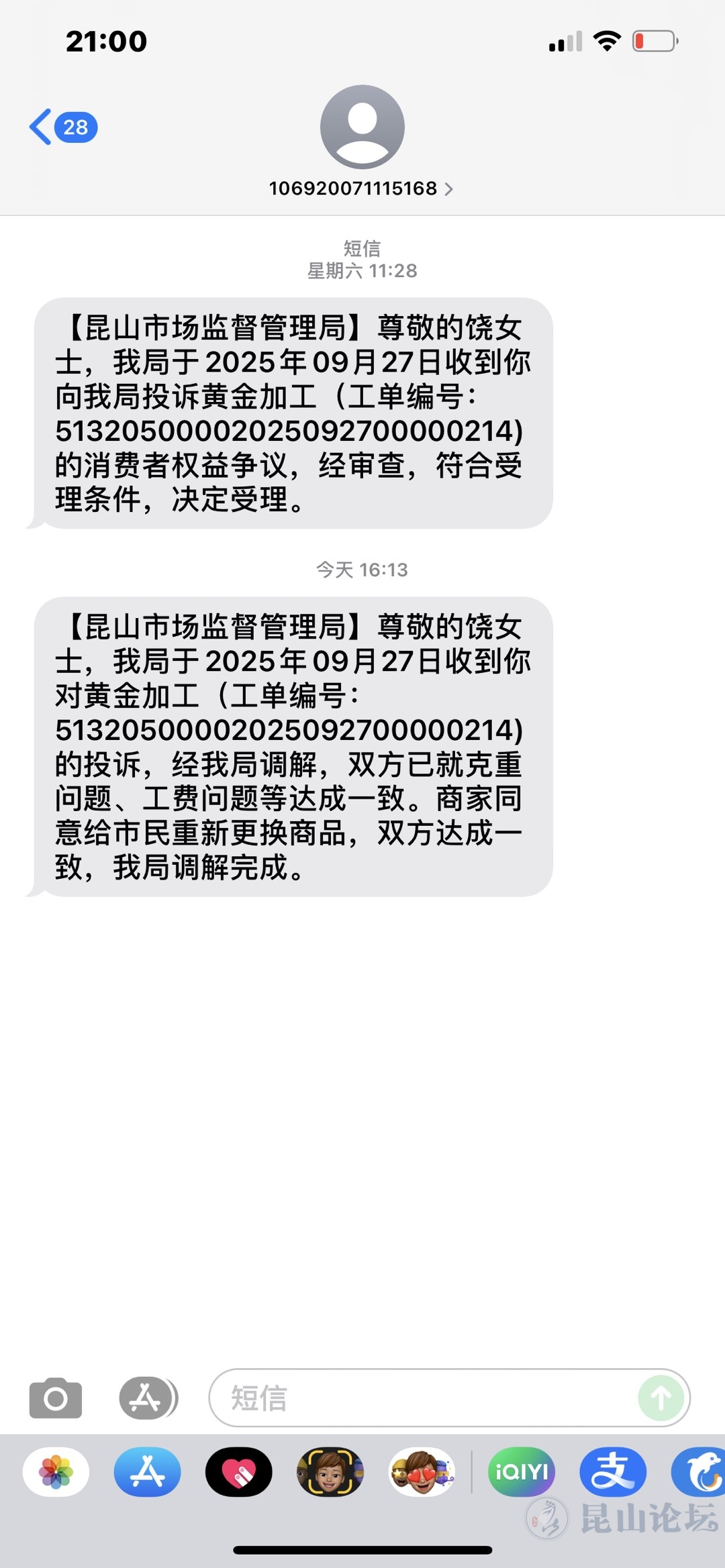Open contact details for 106920071115168
The image size is (725, 1568).
pyautogui.click(x=361, y=189)
